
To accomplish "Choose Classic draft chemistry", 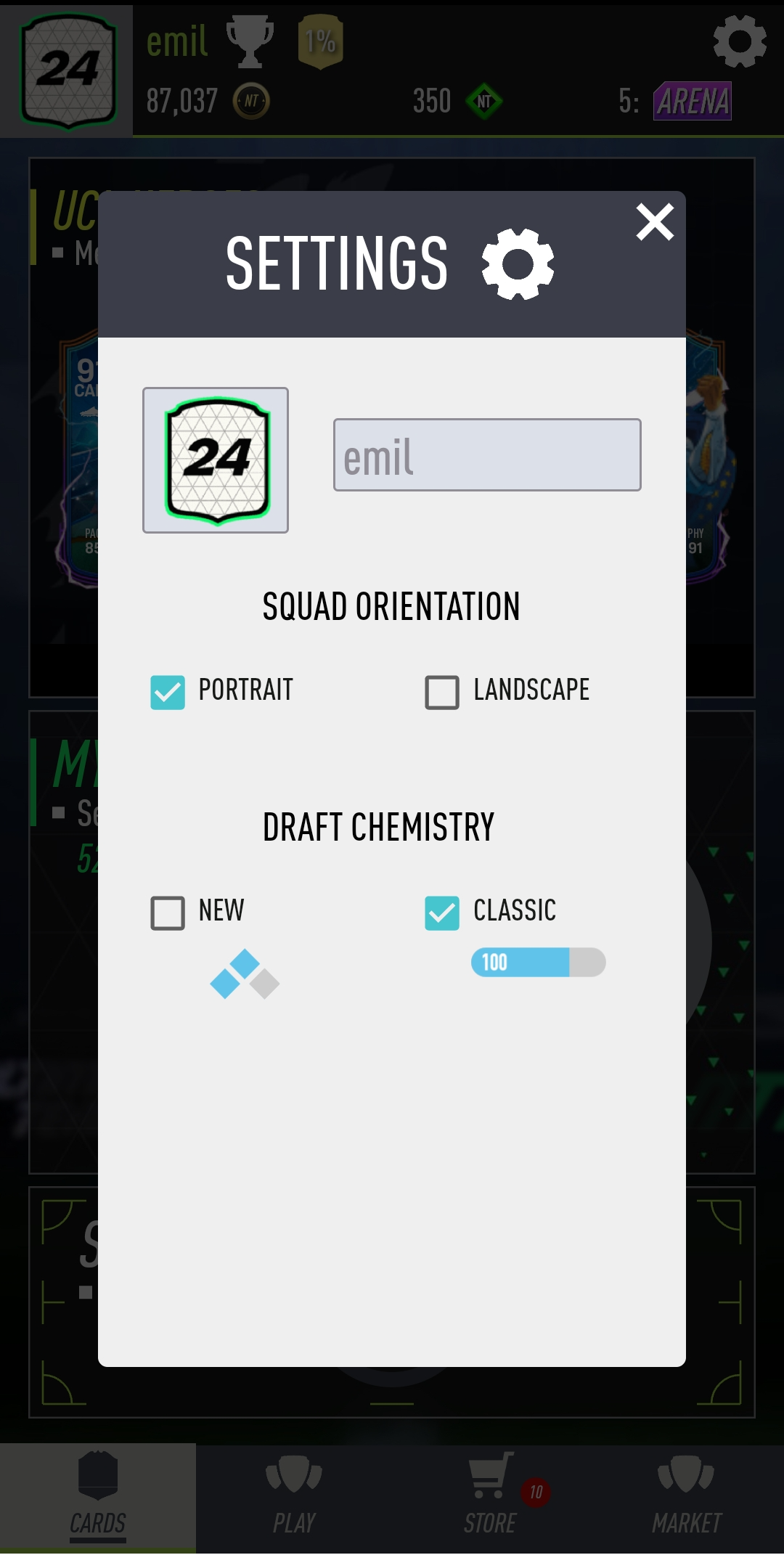I will coord(442,913).
